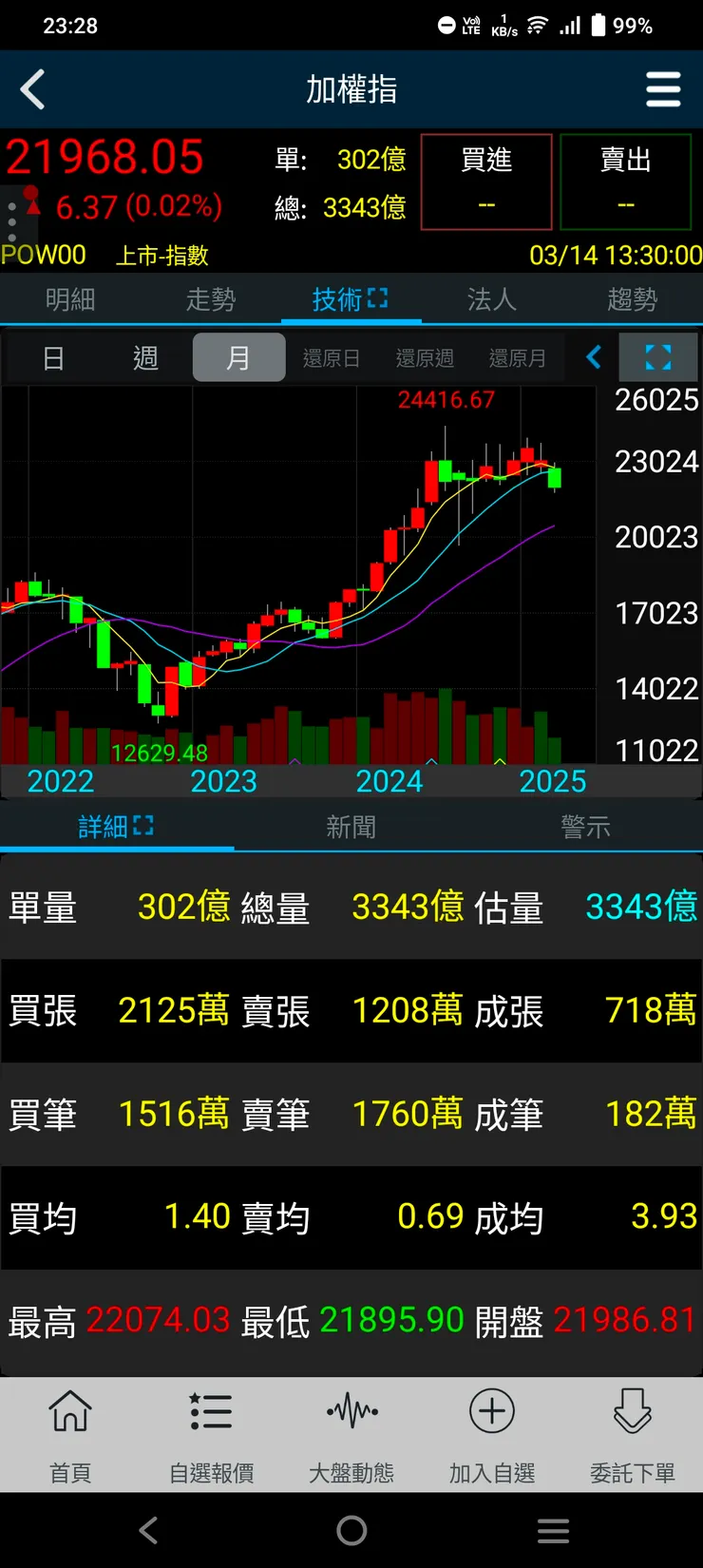Go to 首頁 home
This screenshot has height=1568, width=703.
[70, 1434]
